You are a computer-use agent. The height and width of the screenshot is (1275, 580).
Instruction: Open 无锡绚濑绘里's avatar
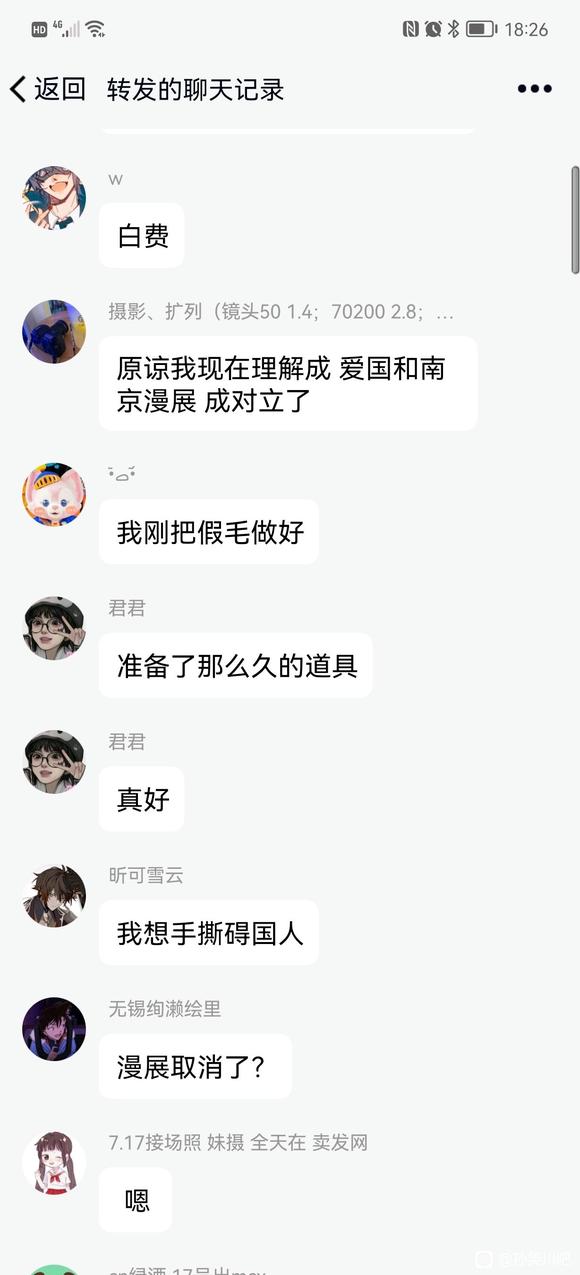[54, 1028]
